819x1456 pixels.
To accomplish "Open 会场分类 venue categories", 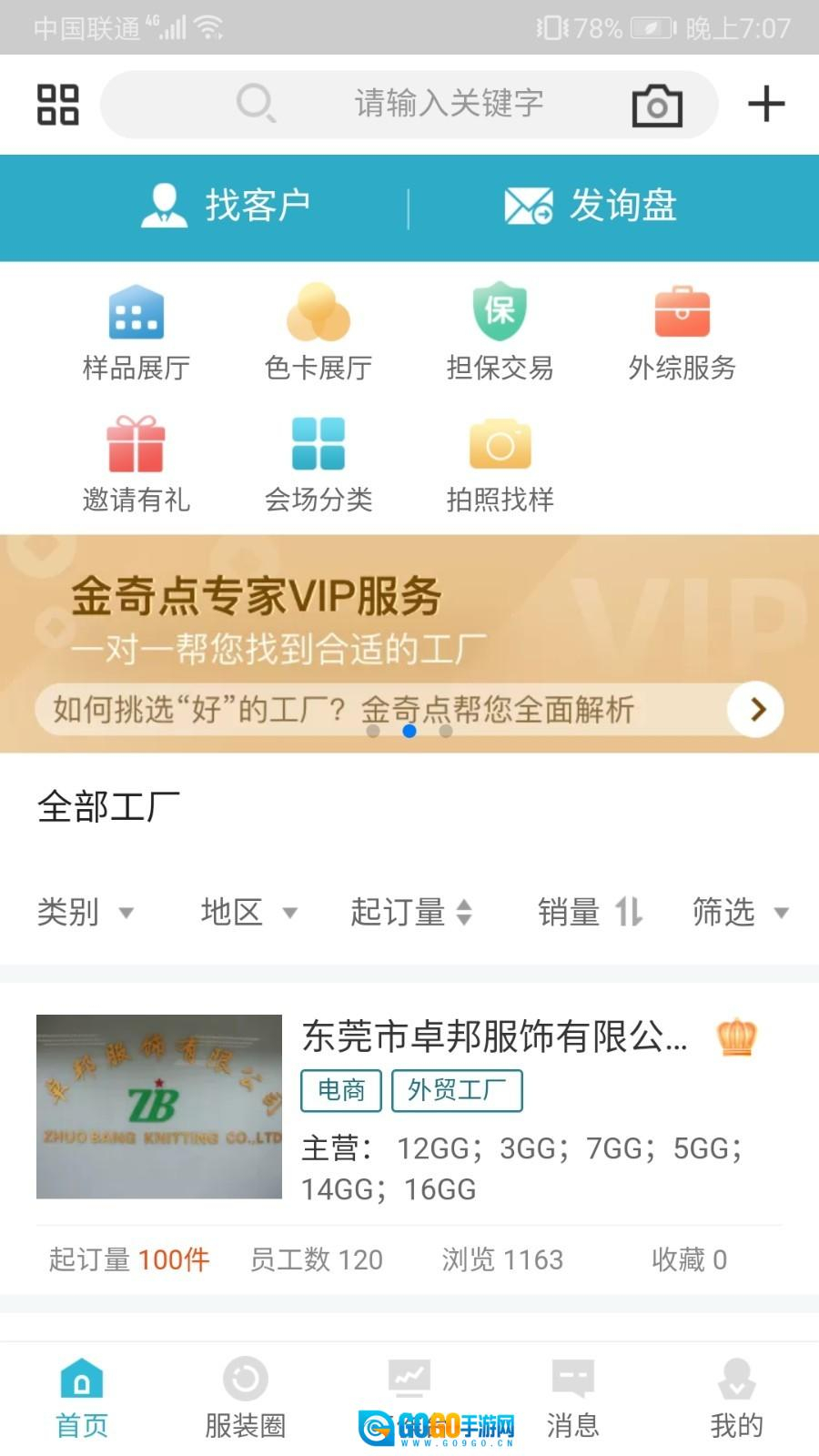I will 318,464.
